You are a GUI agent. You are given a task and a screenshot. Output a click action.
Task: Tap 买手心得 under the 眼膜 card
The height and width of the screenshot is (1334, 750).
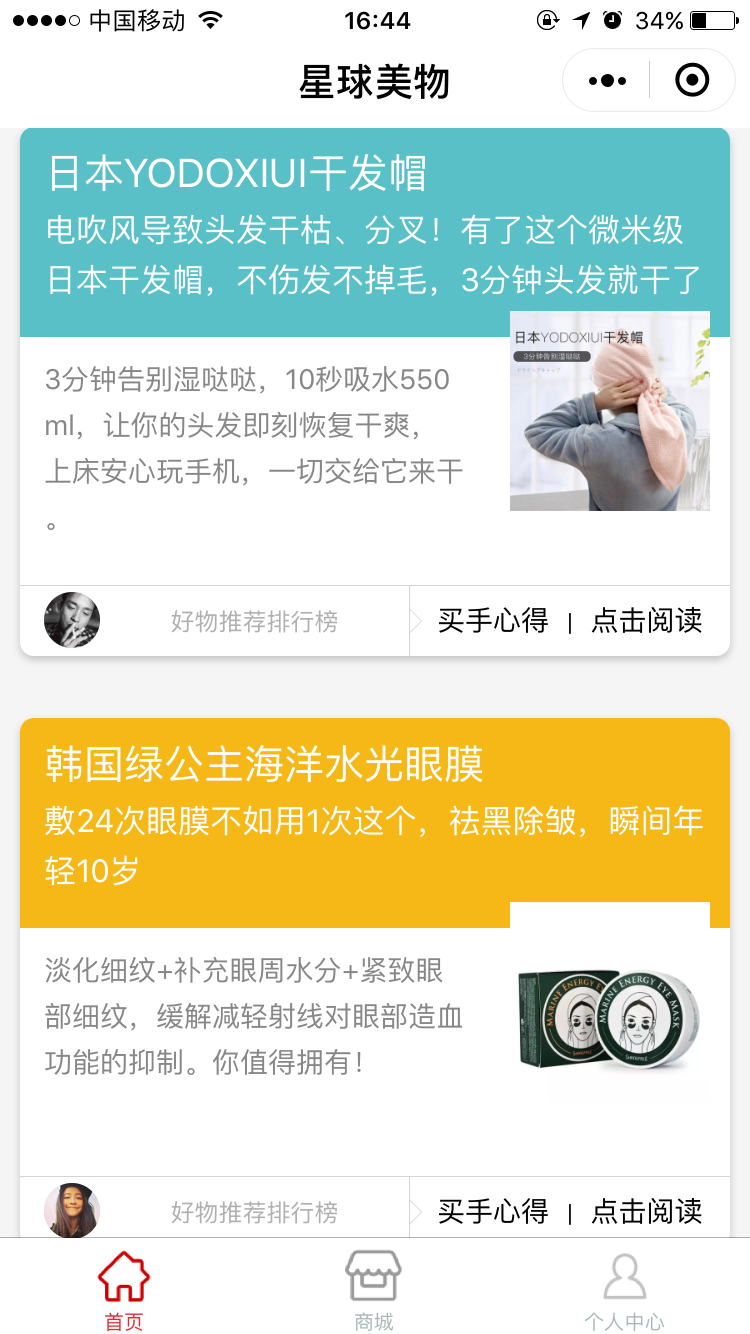[x=493, y=1212]
